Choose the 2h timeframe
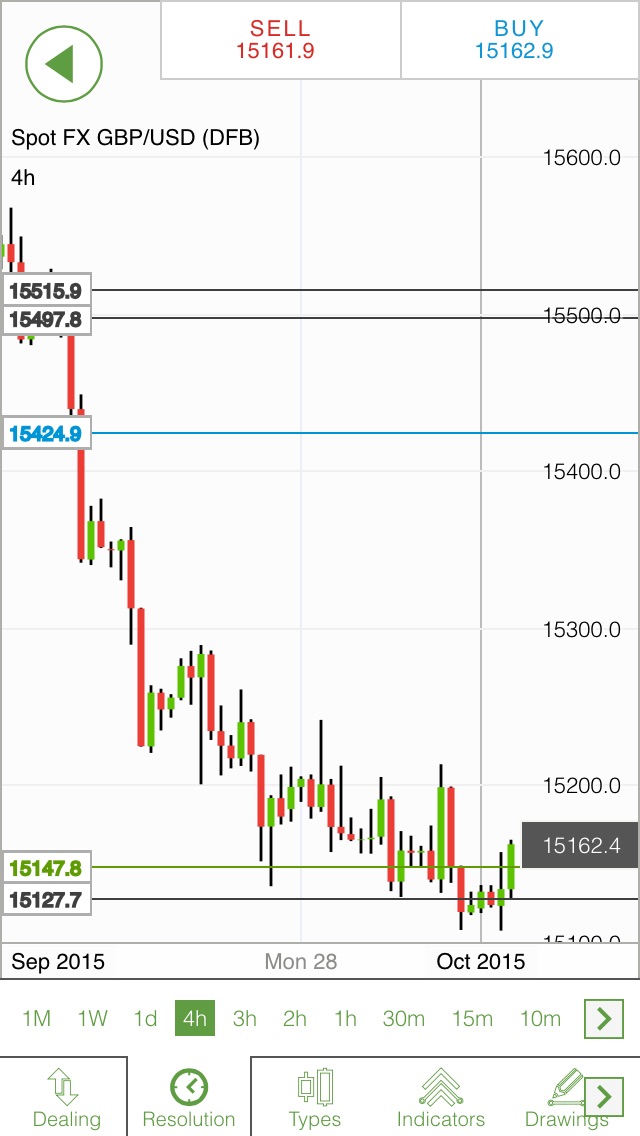The height and width of the screenshot is (1136, 640). 294,1018
